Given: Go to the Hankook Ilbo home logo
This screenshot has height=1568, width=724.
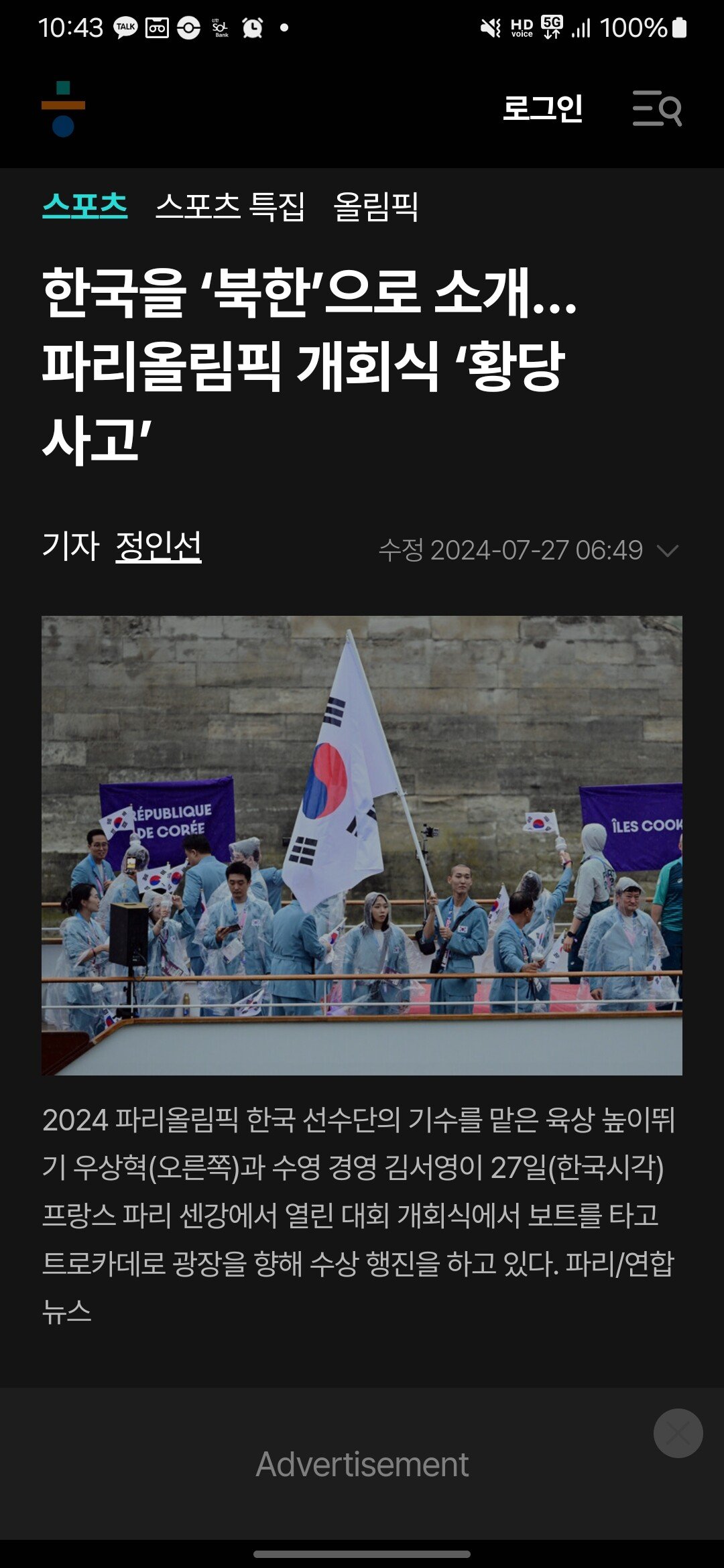Looking at the screenshot, I should coord(63,109).
